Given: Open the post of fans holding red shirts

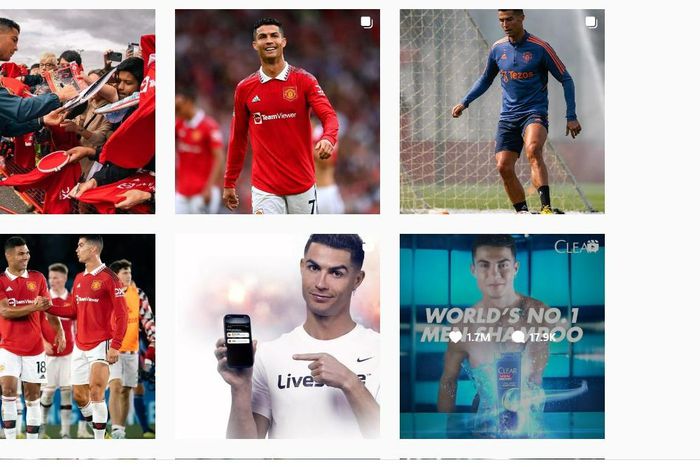Looking at the screenshot, I should pos(77,112).
